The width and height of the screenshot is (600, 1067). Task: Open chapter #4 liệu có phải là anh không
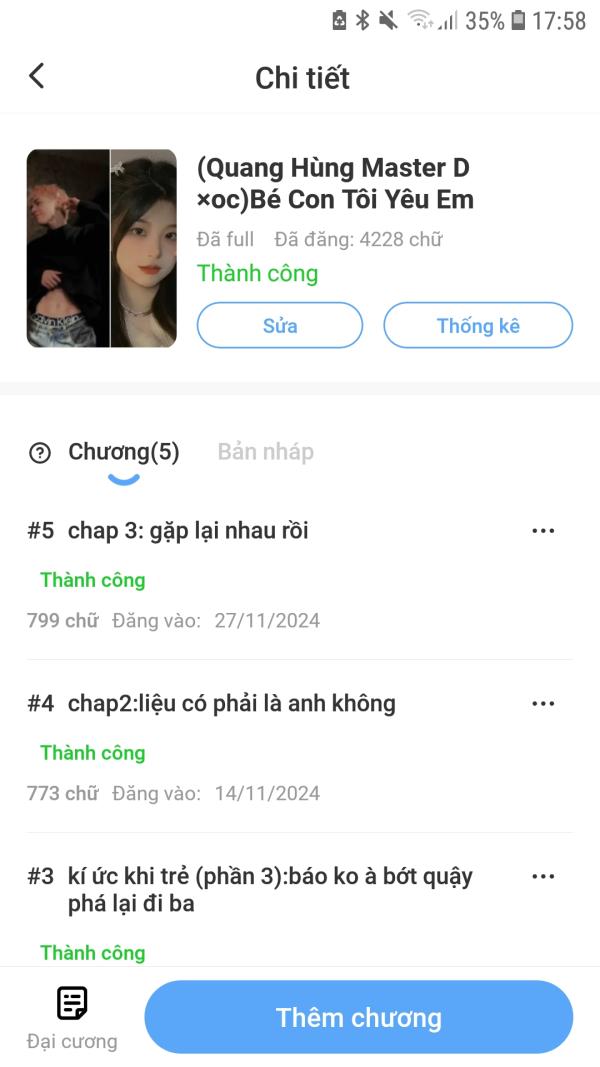coord(231,704)
